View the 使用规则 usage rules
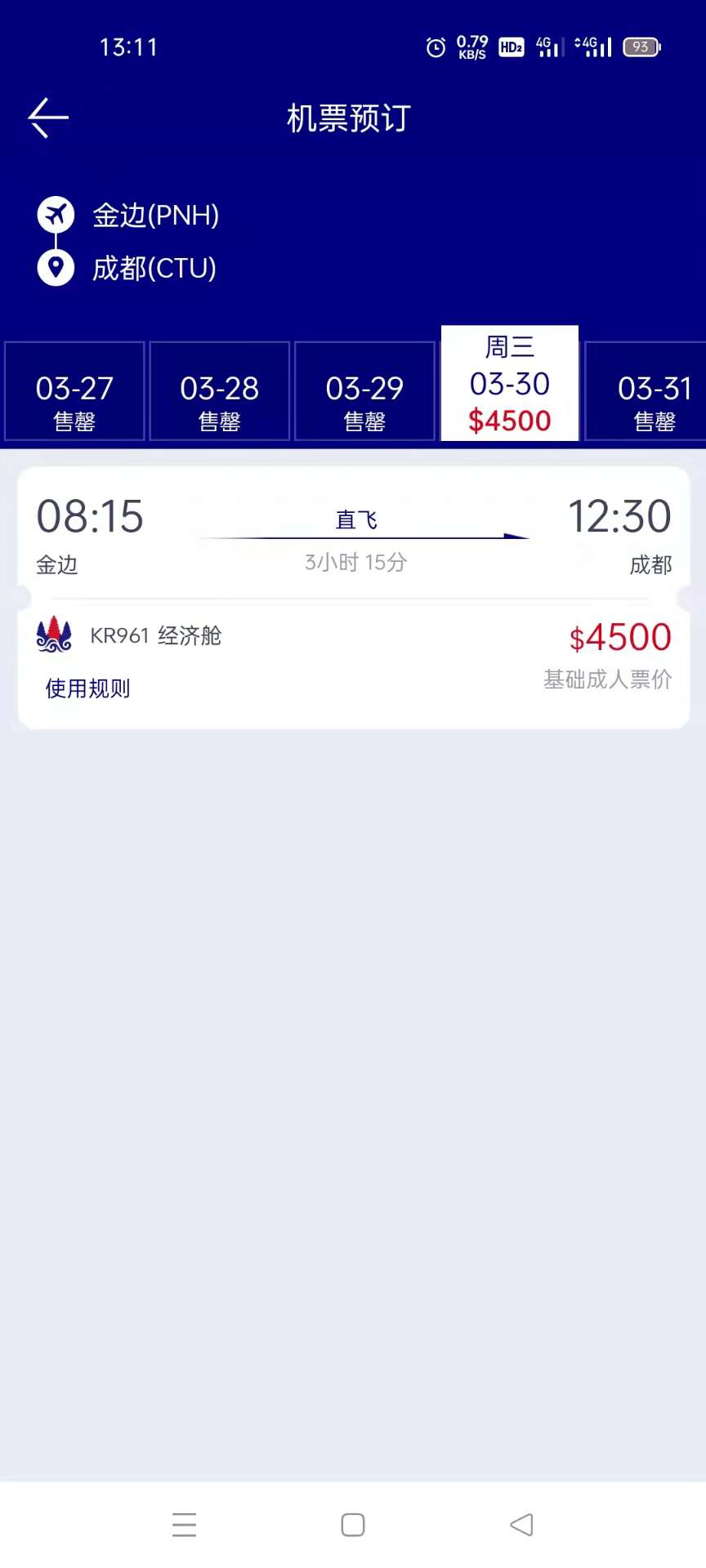The image size is (706, 1568). point(87,688)
